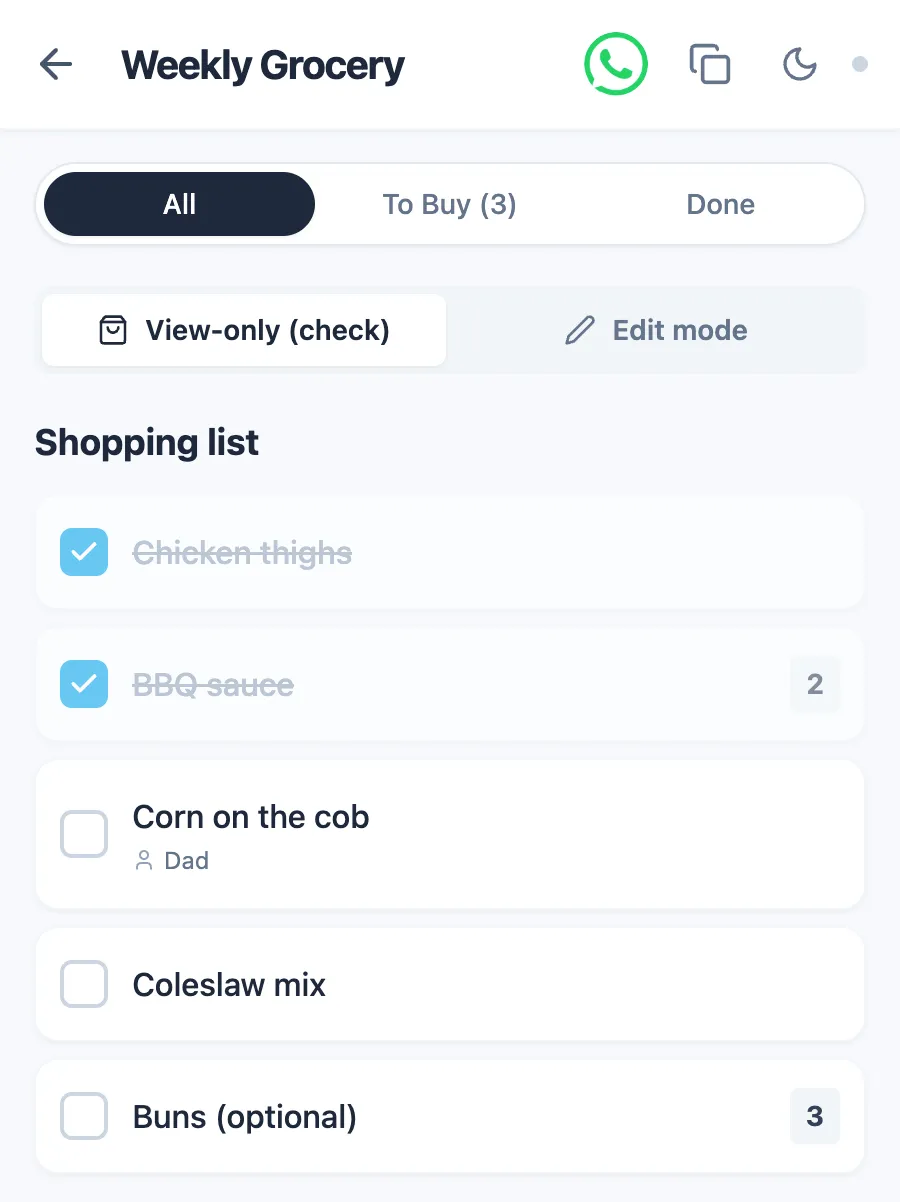
Task: Mark Coleslaw mix as done
Action: (x=84, y=984)
